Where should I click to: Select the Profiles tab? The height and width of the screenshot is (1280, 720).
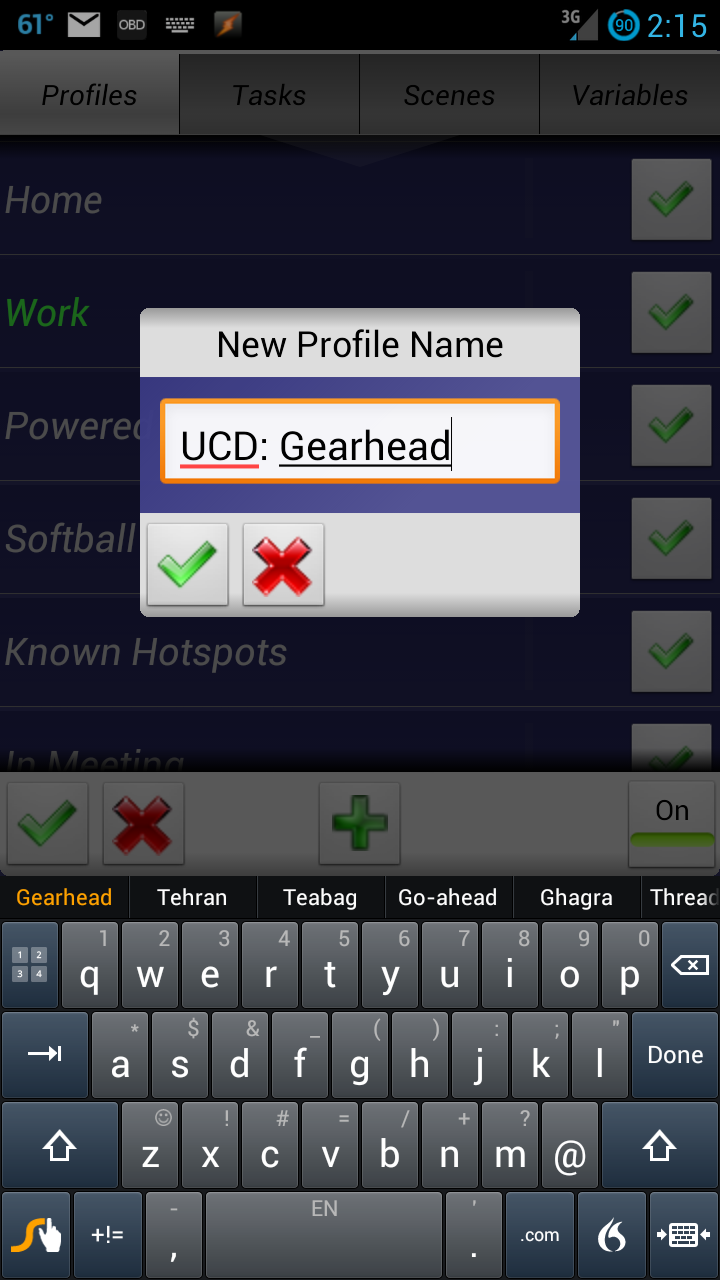tap(89, 95)
